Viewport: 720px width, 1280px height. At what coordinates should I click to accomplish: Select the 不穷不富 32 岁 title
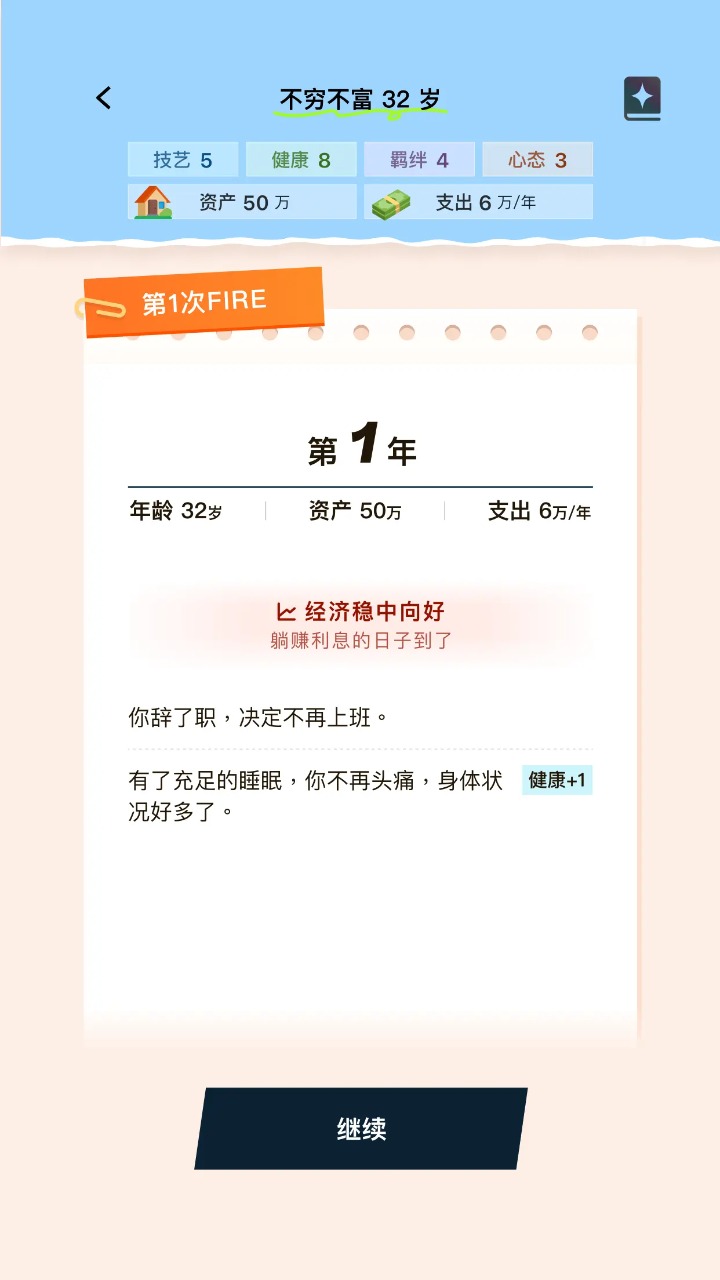[x=360, y=97]
